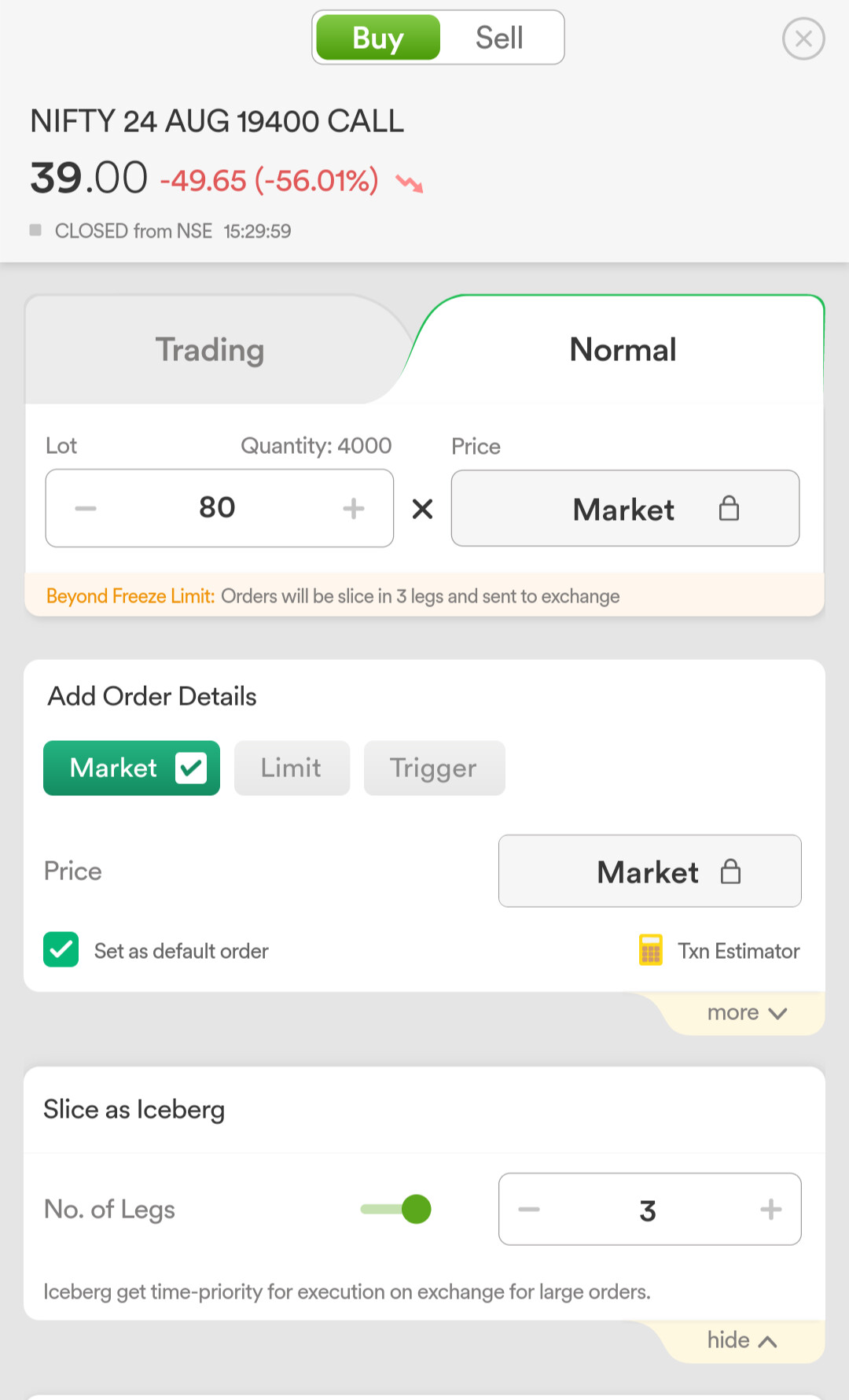Hide the Slice as Iceberg section

pyautogui.click(x=742, y=1340)
